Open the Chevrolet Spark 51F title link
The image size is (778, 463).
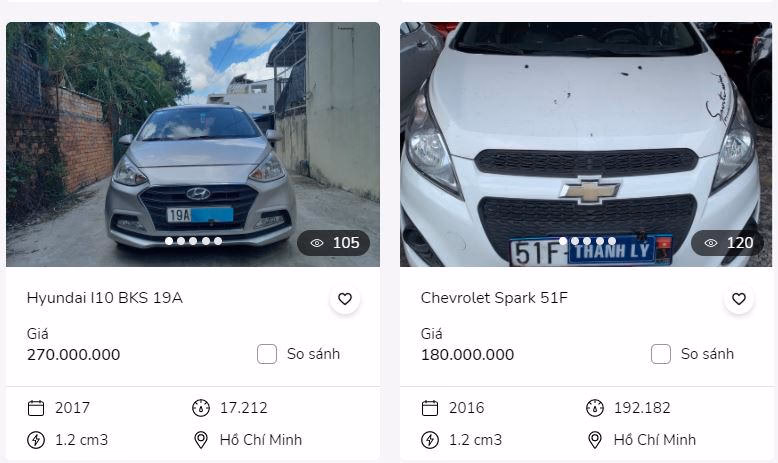coord(494,298)
